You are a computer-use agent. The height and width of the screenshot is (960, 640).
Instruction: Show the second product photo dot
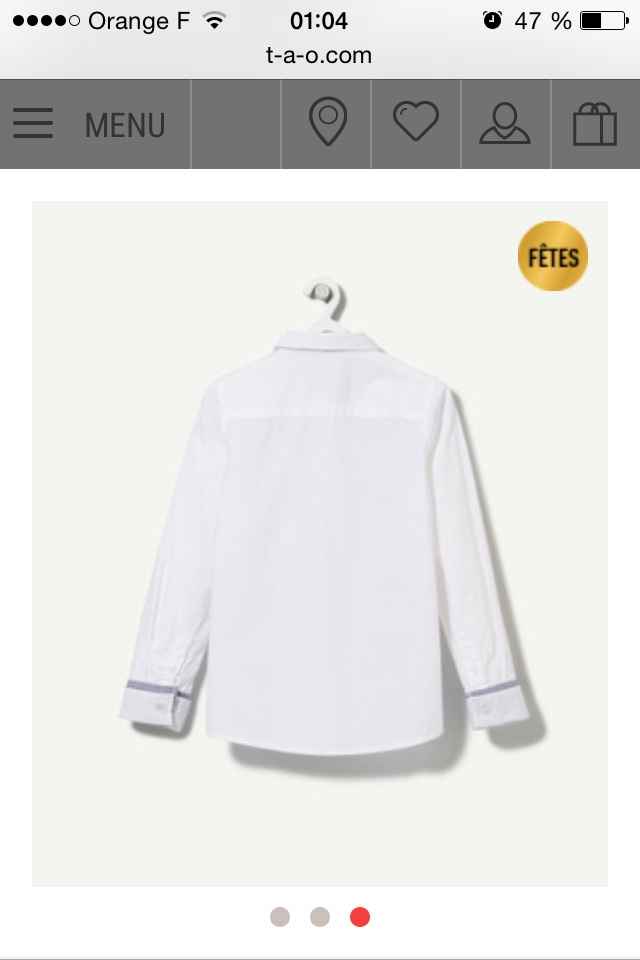[x=320, y=917]
